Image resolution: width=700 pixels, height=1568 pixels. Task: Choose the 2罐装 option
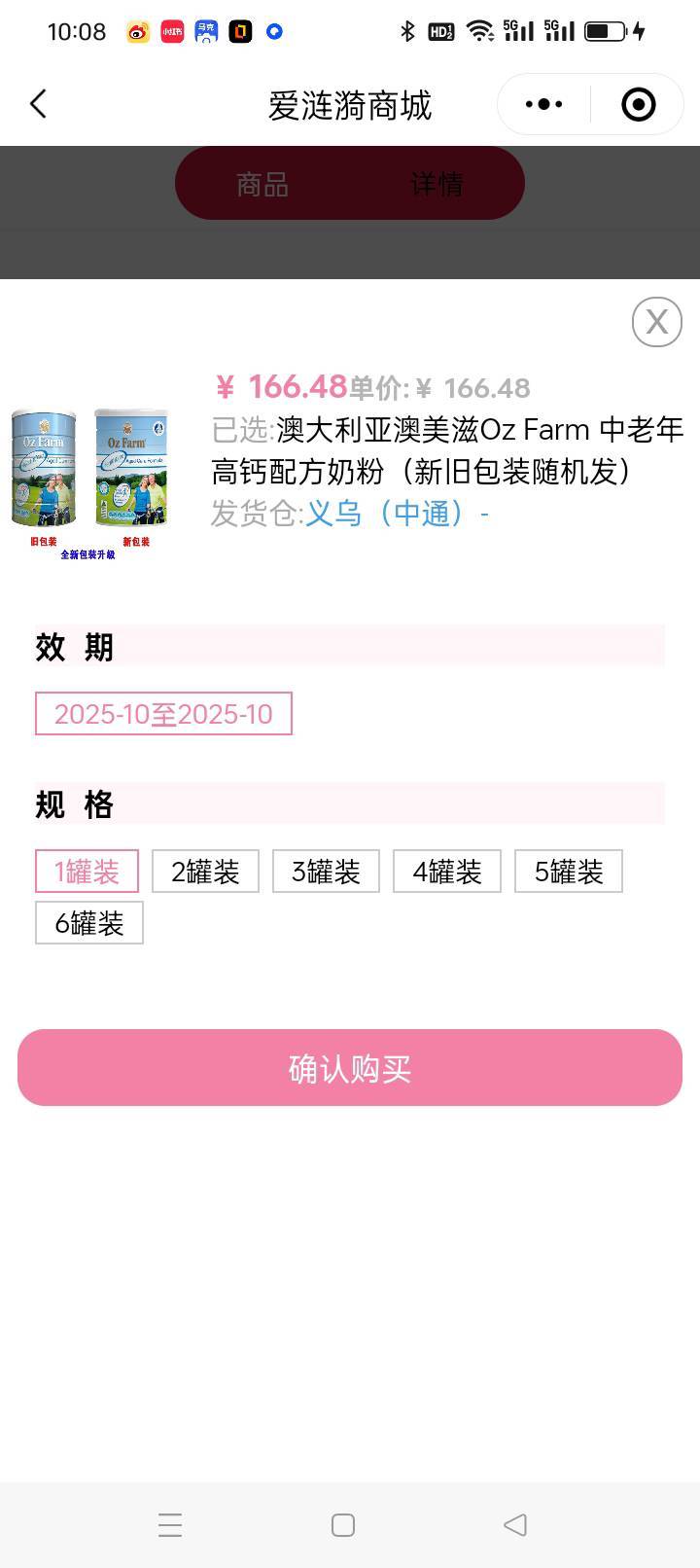pyautogui.click(x=205, y=872)
